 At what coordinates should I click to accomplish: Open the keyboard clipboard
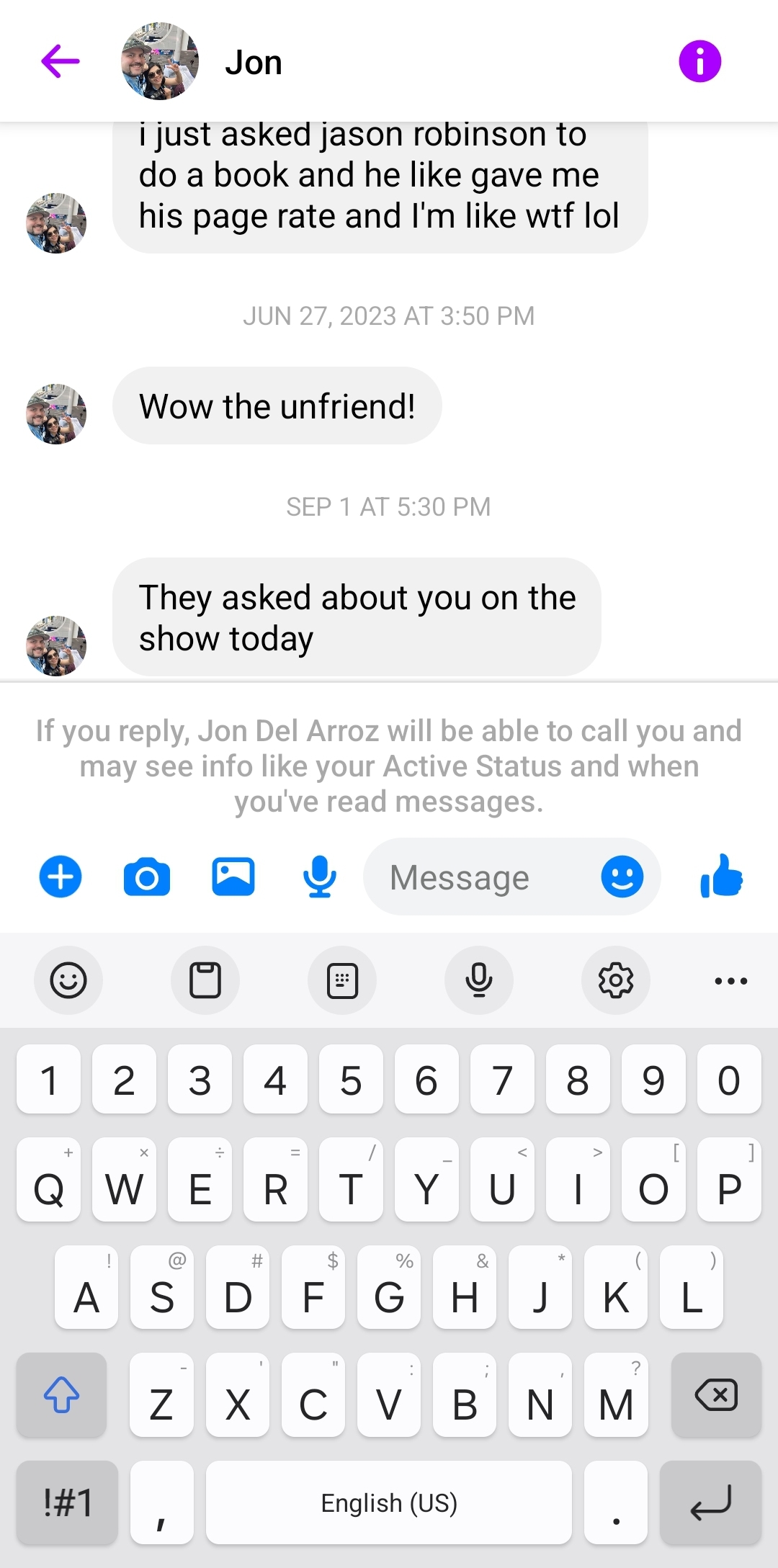[205, 980]
